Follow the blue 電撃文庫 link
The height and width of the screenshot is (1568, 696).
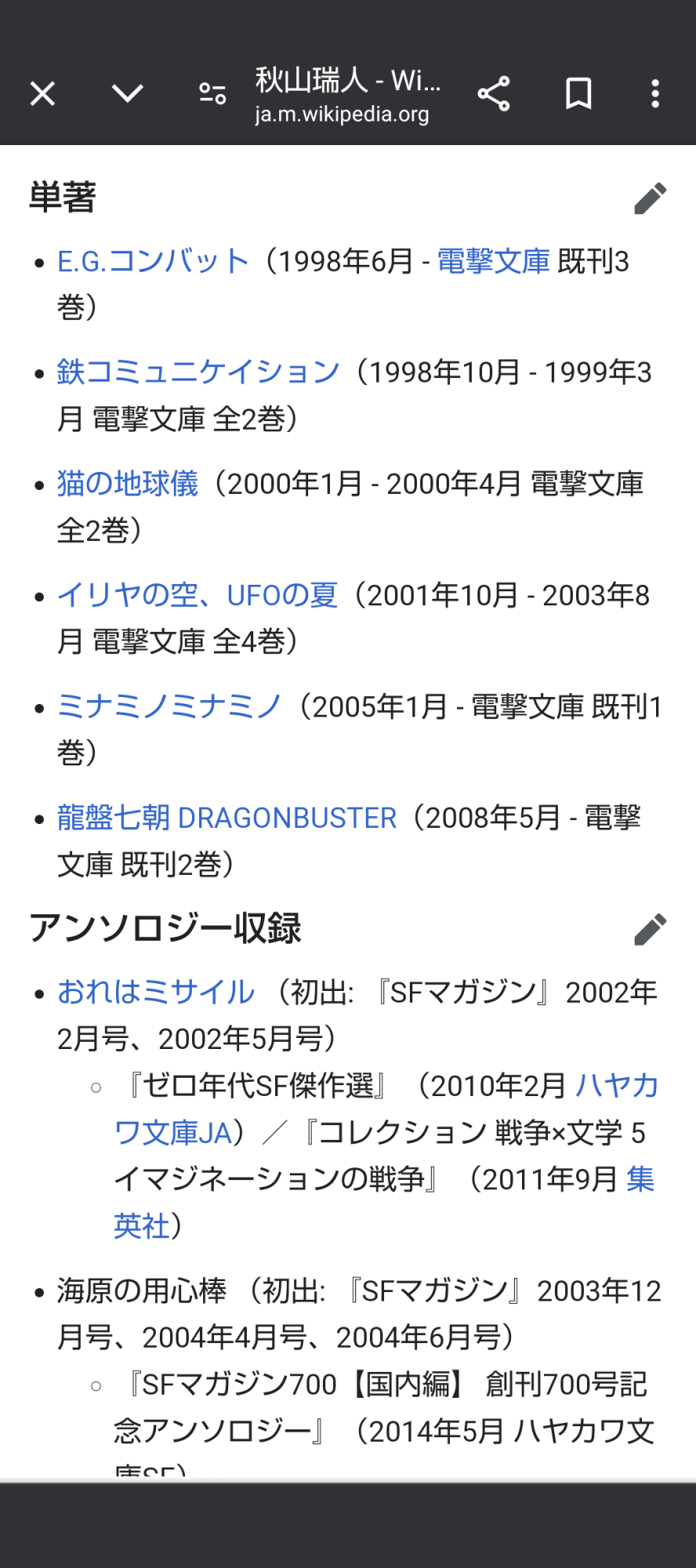coord(493,261)
